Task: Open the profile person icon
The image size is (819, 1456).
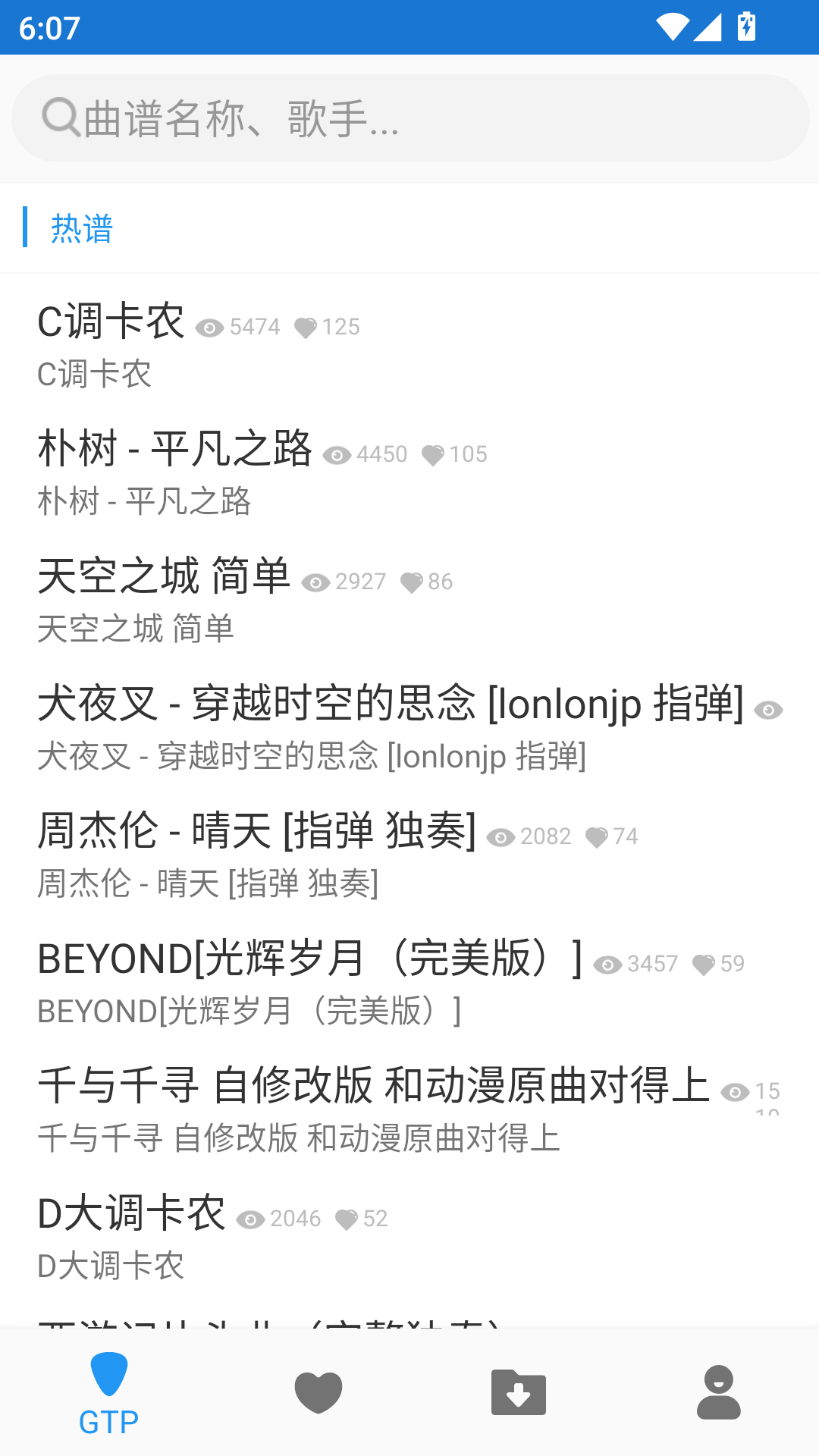Action: coord(719,1392)
